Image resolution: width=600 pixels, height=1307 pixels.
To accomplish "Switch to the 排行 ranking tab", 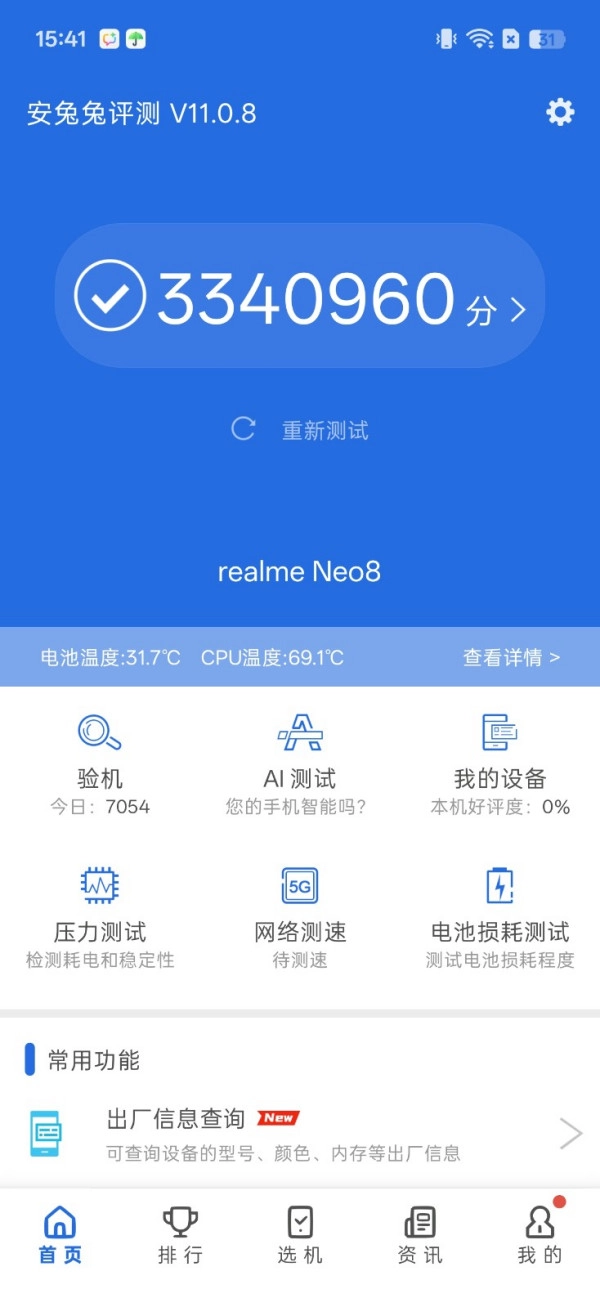I will (180, 1234).
